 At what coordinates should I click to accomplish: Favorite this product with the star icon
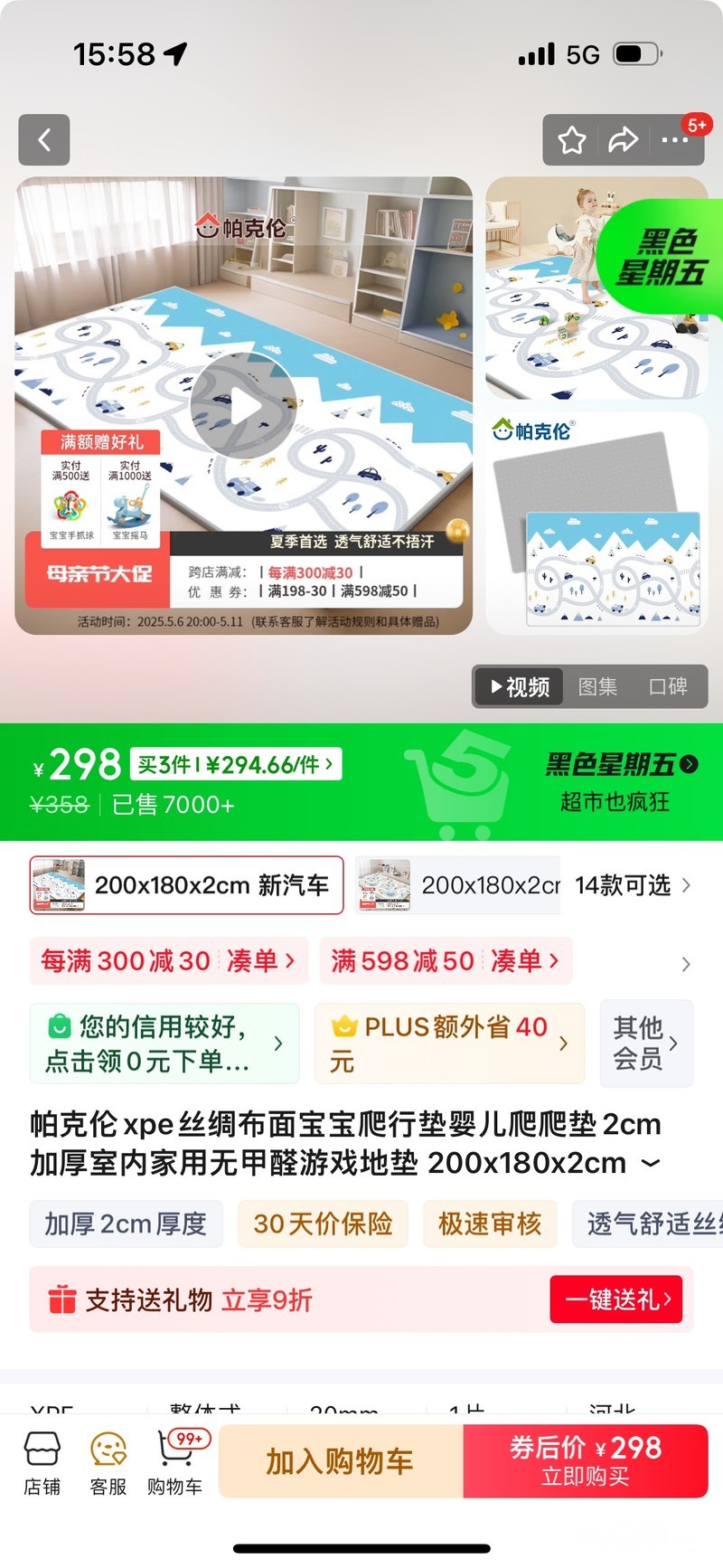571,140
